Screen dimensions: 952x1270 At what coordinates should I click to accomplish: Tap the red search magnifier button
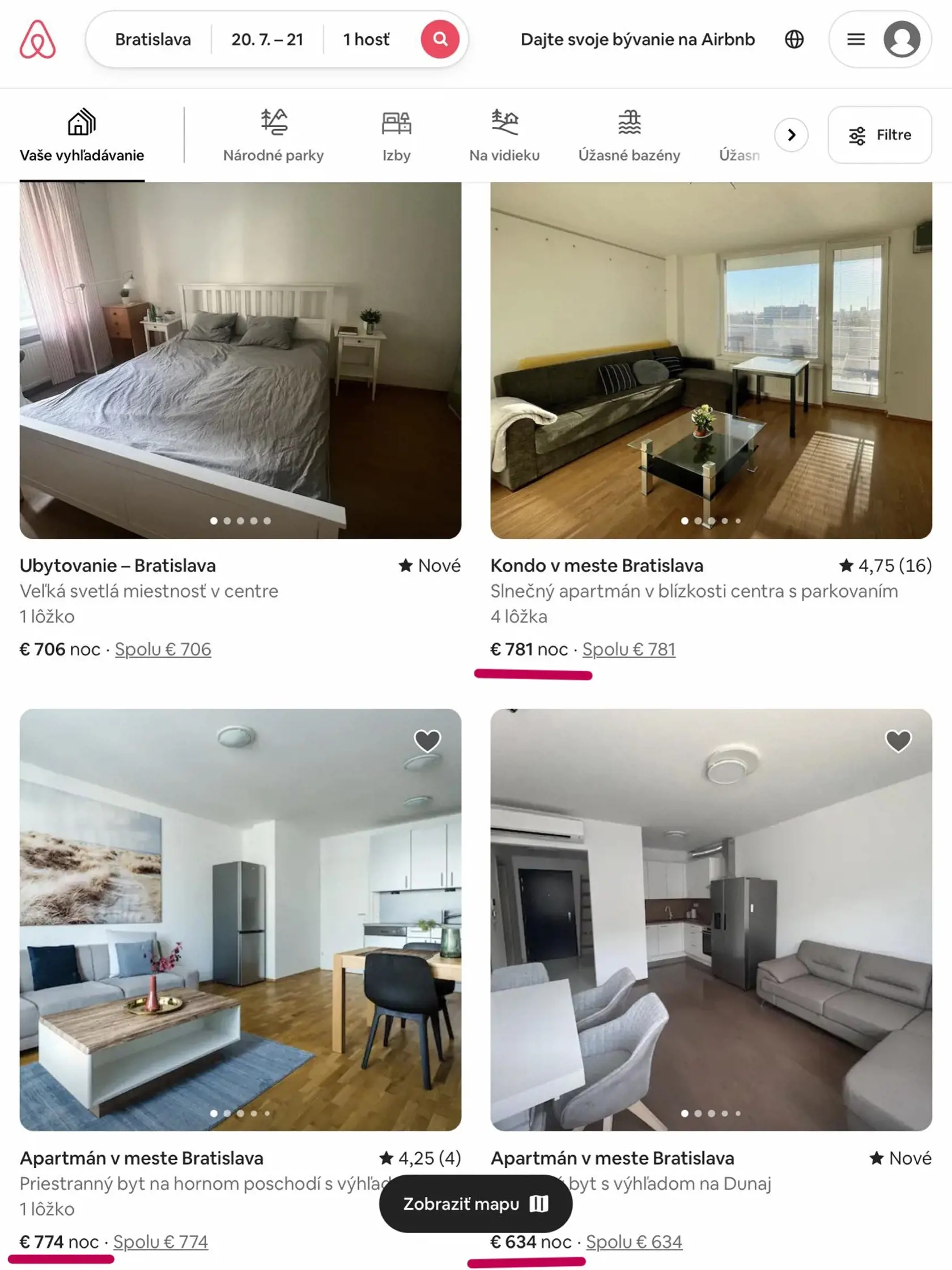(440, 39)
